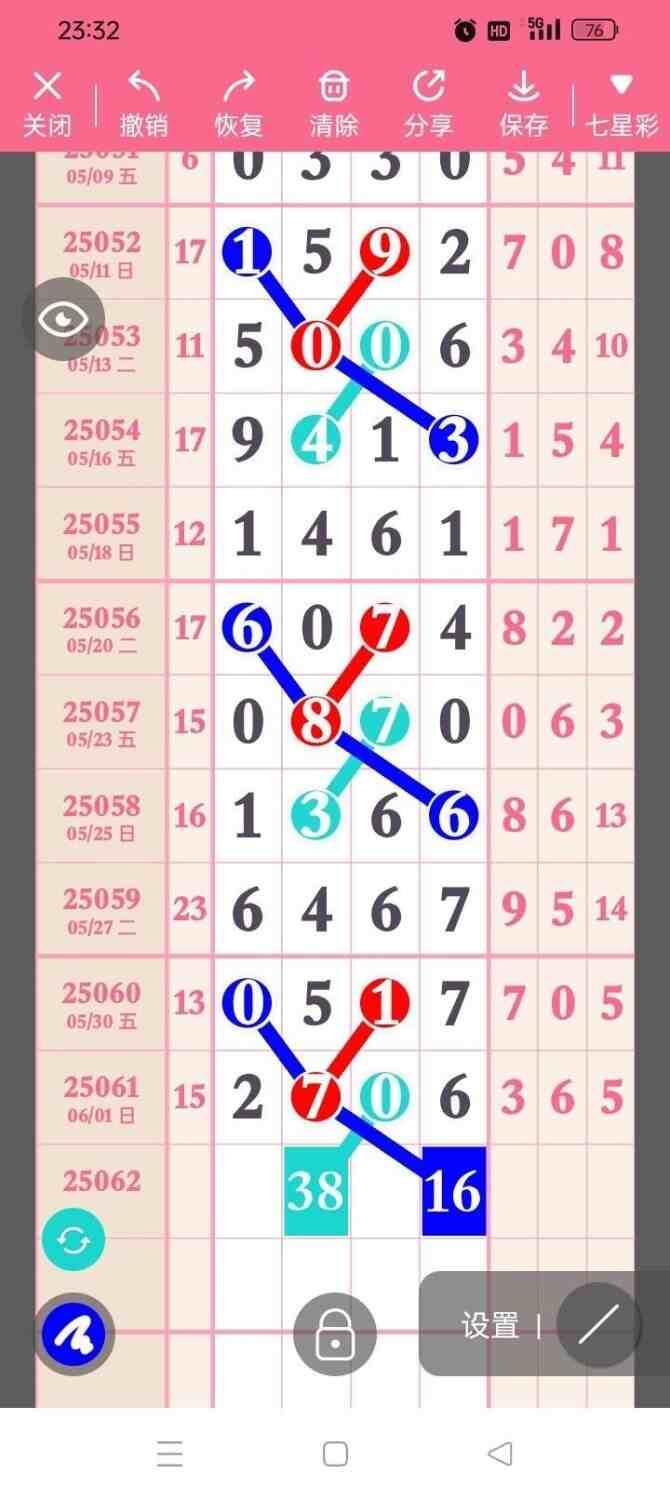Open the 七星彩 lottery type dropdown
The height and width of the screenshot is (1500, 670).
click(x=621, y=103)
